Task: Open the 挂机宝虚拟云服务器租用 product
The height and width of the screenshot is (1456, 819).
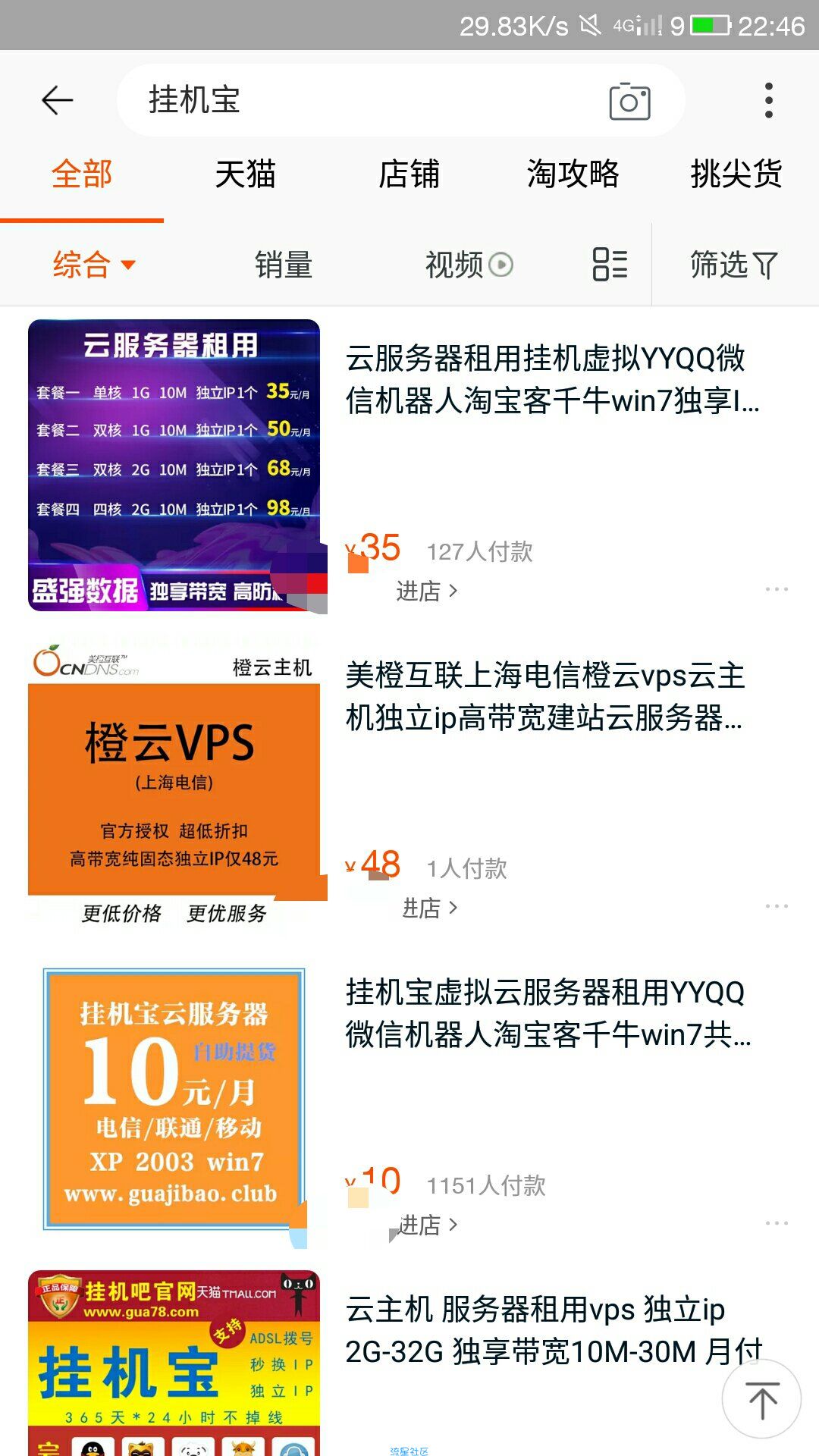Action: 548,1013
